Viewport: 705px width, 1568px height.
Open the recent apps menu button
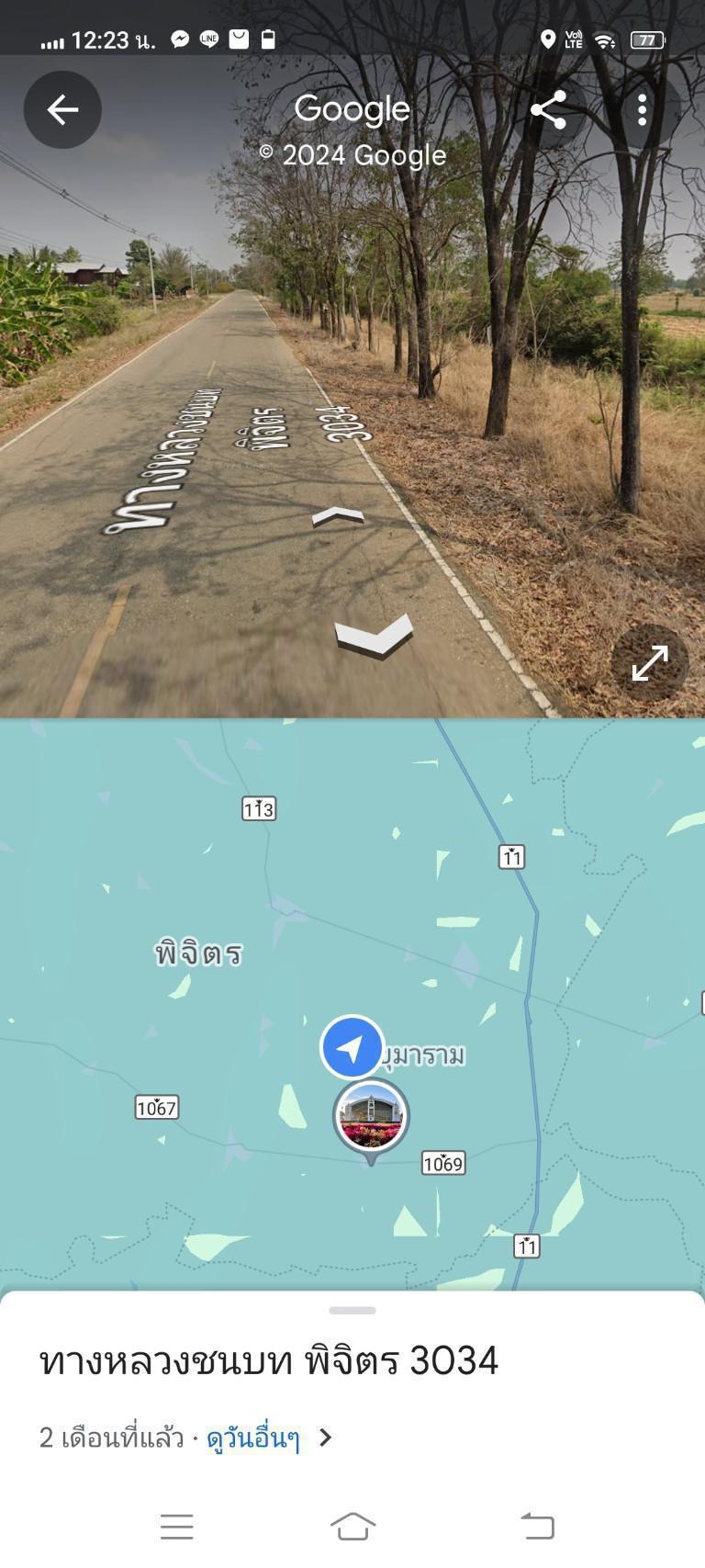coord(176,1527)
